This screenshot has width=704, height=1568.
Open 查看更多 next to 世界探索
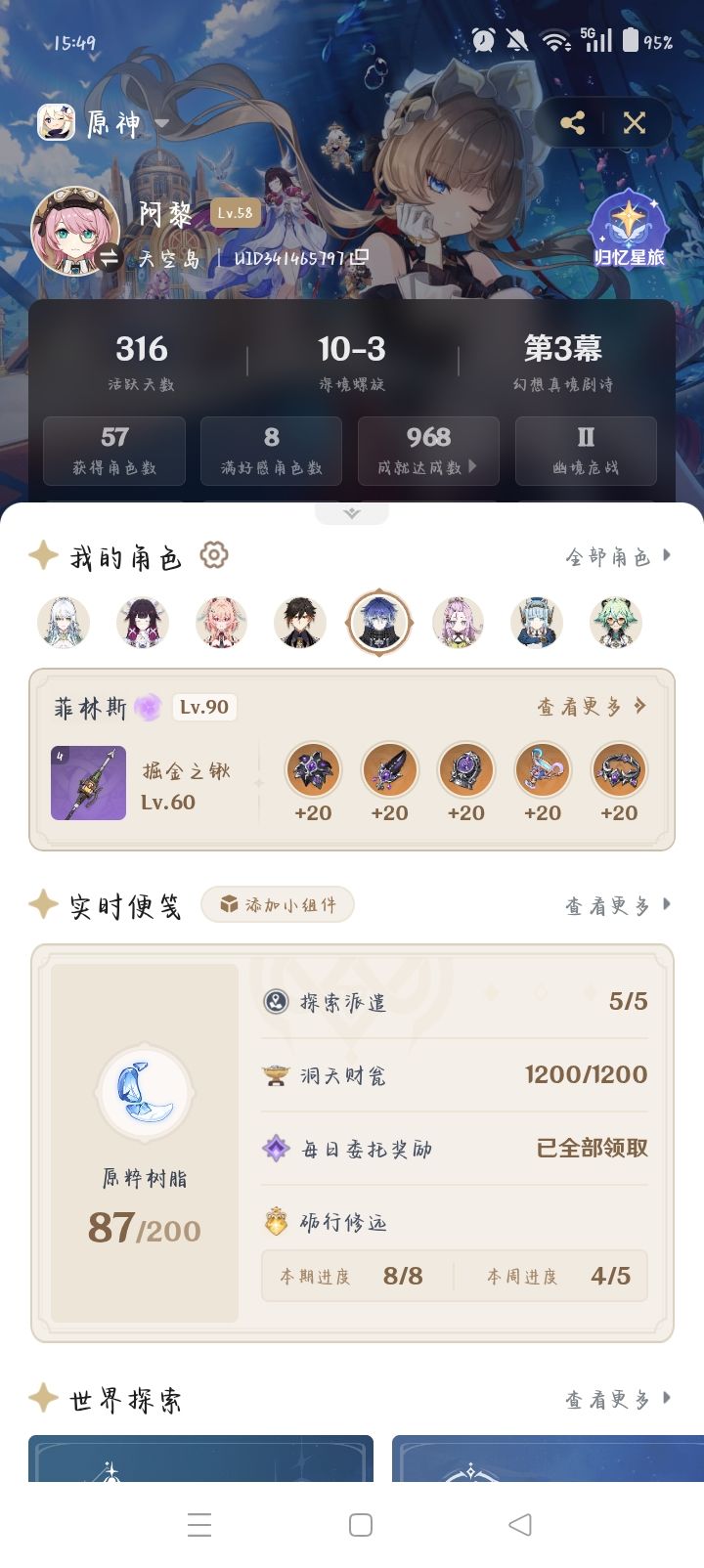coord(618,1399)
